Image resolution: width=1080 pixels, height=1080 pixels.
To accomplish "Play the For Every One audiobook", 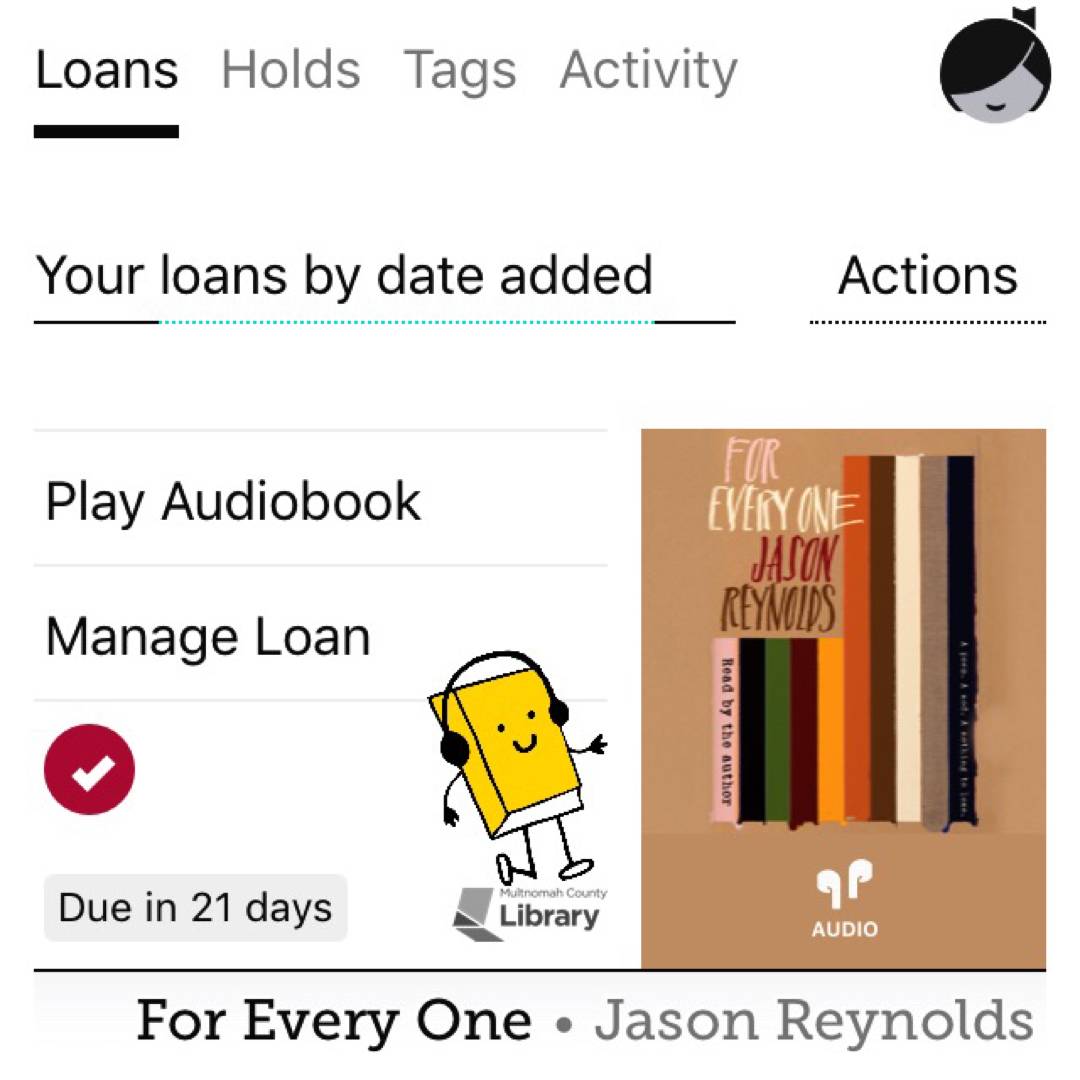I will [x=233, y=500].
